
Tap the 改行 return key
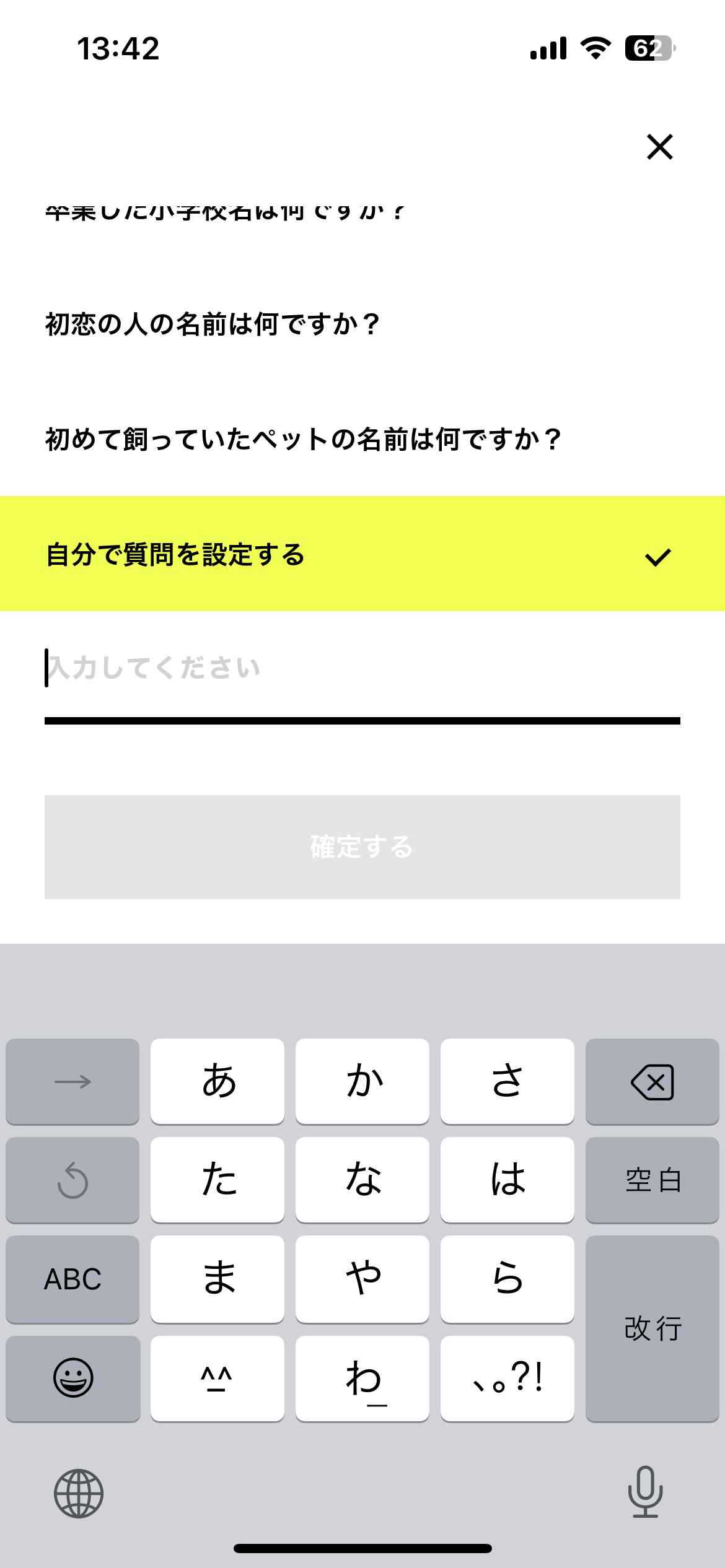(x=652, y=1328)
